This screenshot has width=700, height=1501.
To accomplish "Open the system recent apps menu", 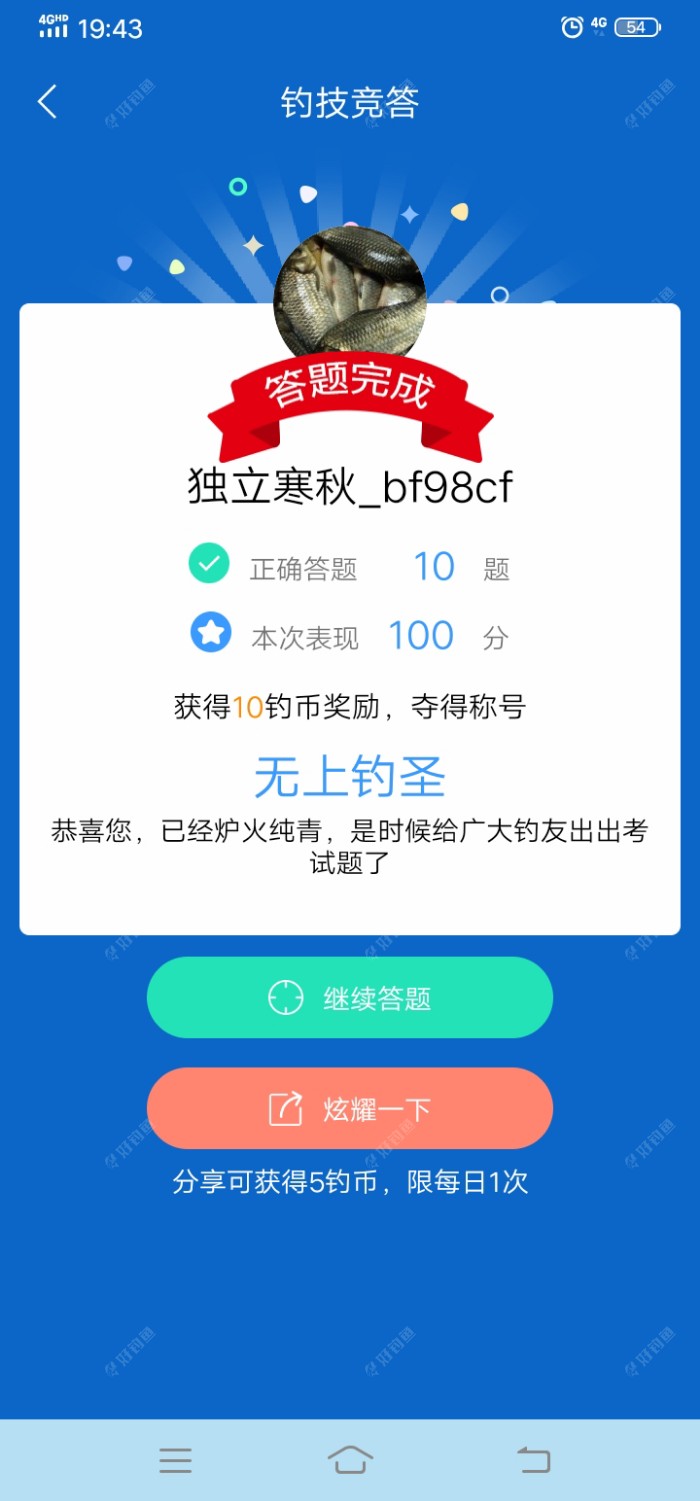I will [175, 1461].
